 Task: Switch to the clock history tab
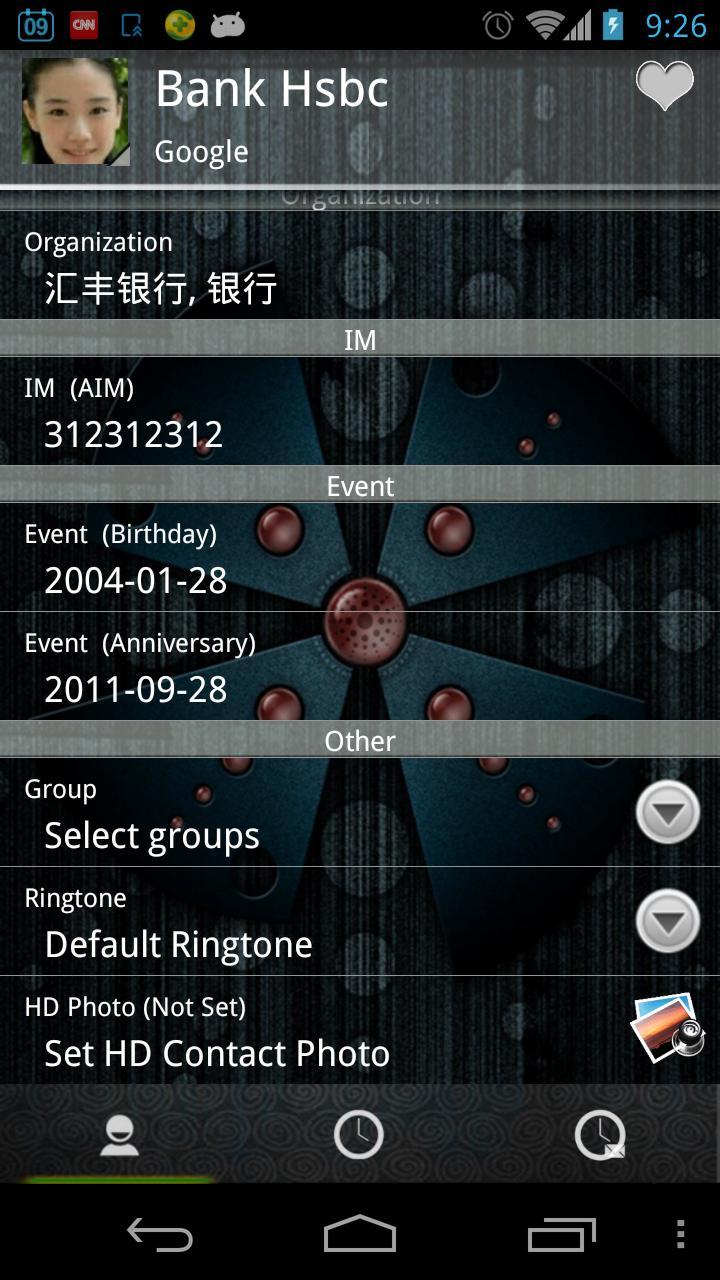click(x=359, y=1135)
